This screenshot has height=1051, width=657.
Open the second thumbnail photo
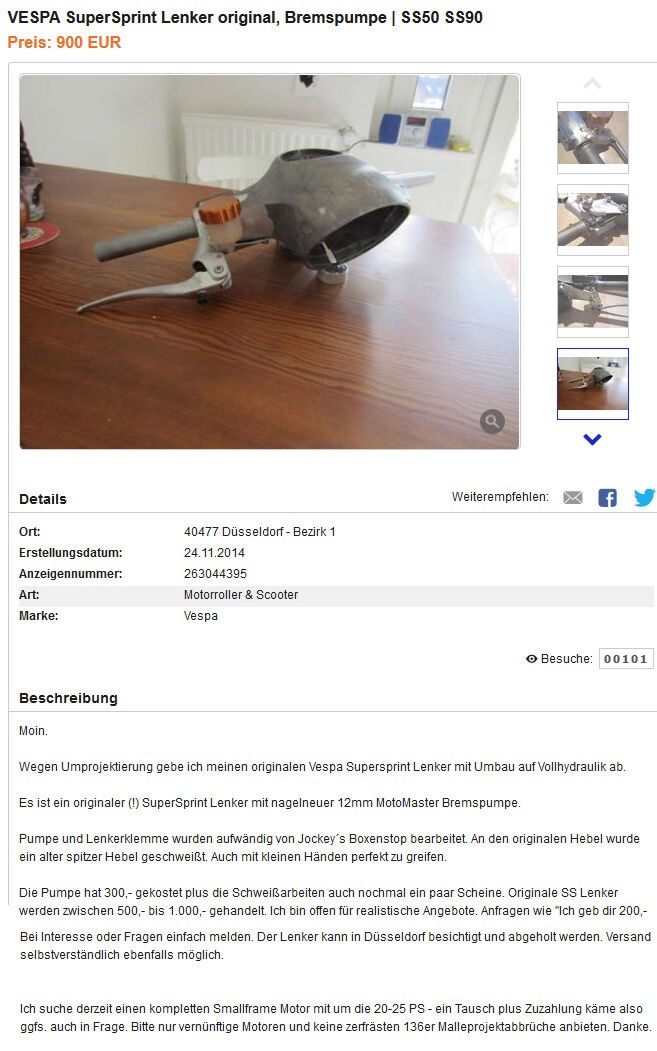(592, 220)
